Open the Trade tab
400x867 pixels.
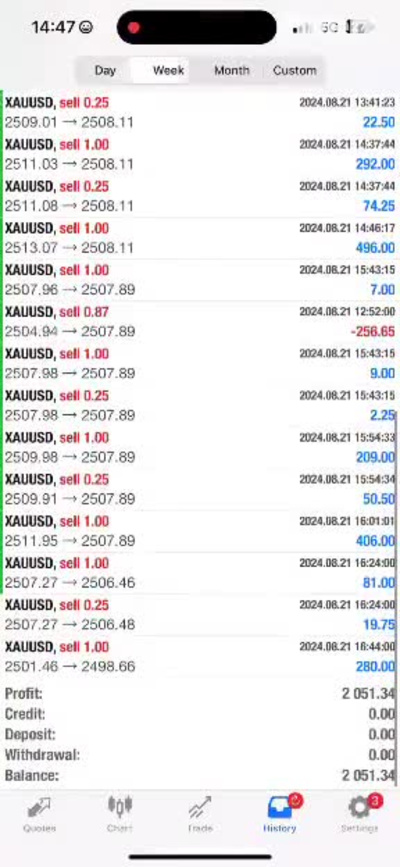[200, 814]
